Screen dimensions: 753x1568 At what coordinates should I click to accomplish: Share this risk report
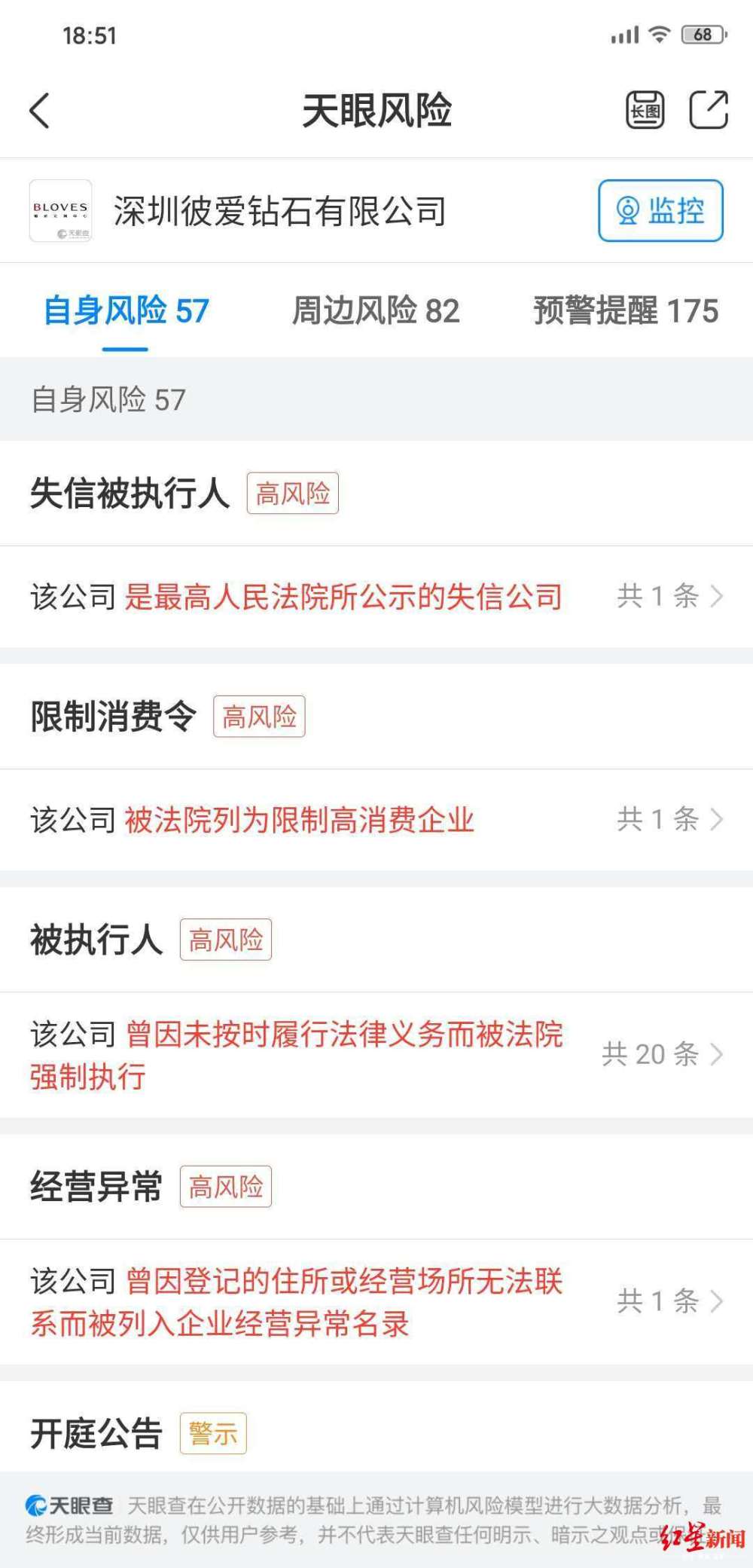pos(708,111)
